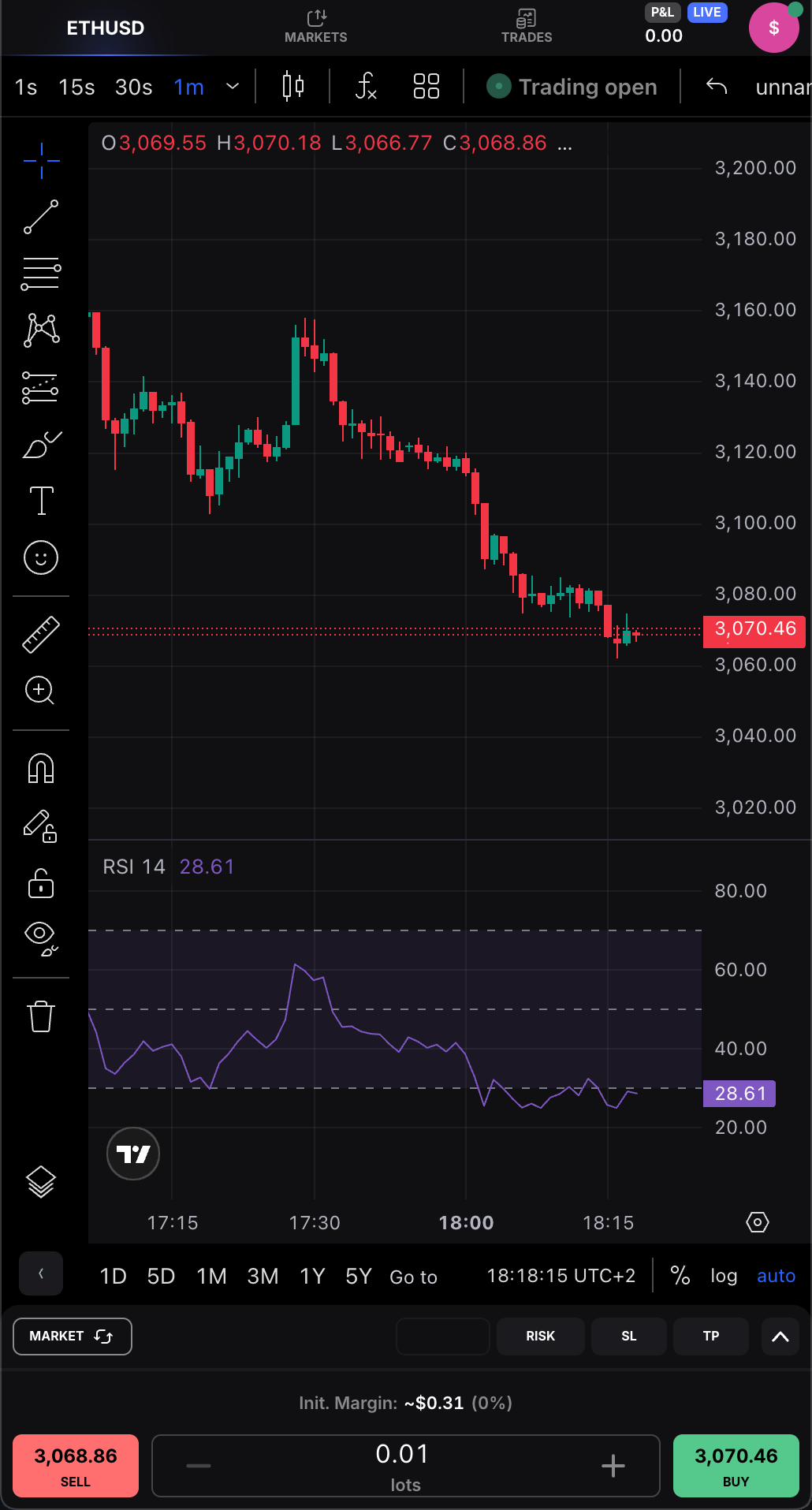
Task: Increase the lot size with plus
Action: (x=613, y=1466)
